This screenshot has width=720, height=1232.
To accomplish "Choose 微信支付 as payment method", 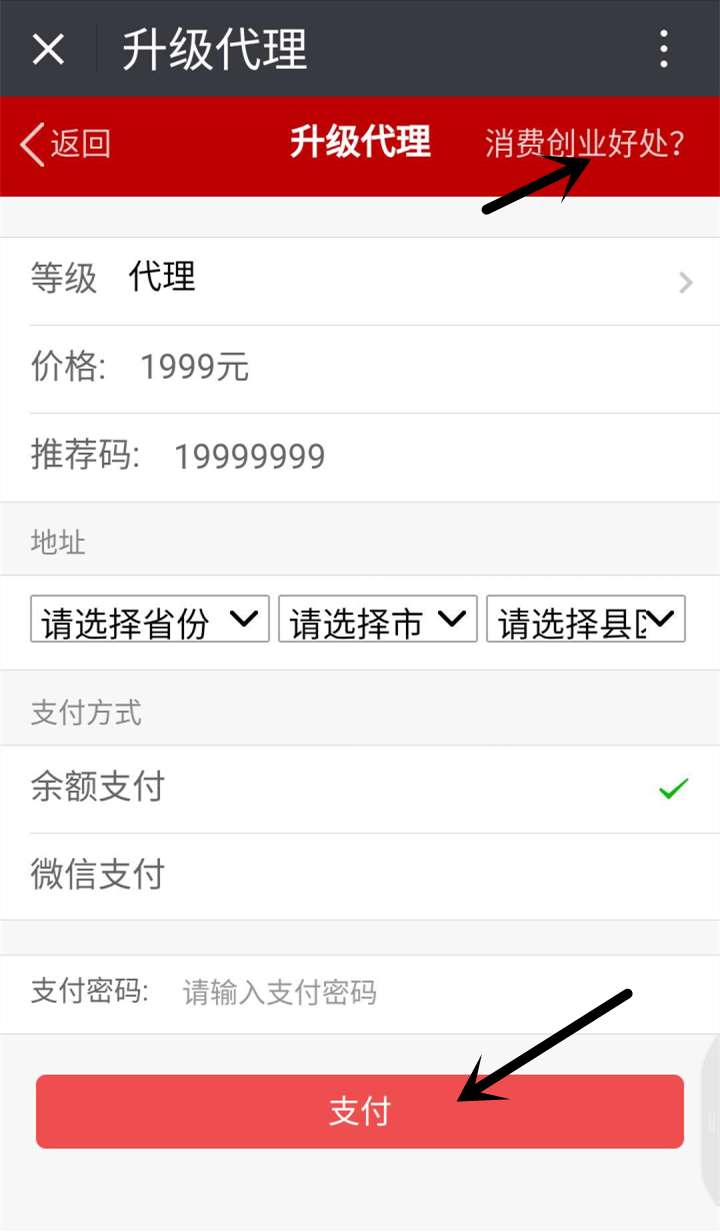I will coord(360,876).
